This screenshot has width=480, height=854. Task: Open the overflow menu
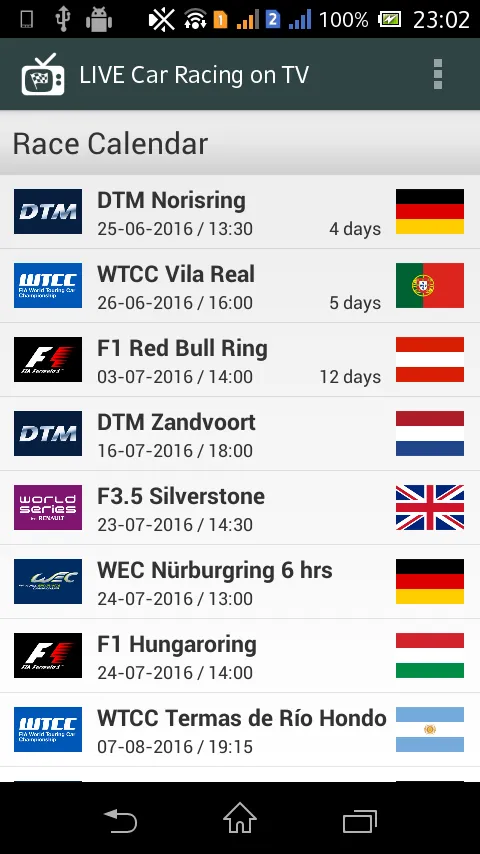(x=438, y=74)
